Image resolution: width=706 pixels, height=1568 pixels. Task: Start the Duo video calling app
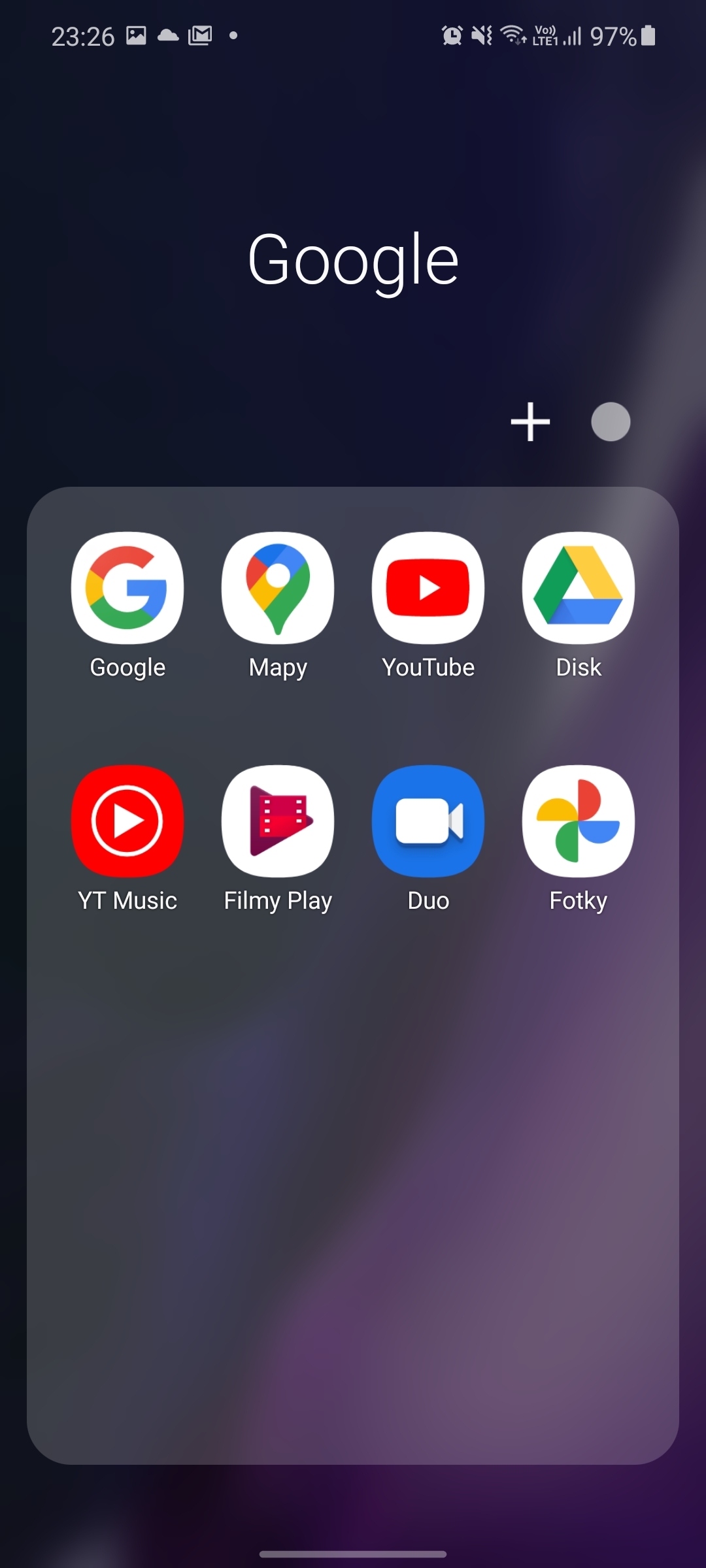pyautogui.click(x=428, y=821)
